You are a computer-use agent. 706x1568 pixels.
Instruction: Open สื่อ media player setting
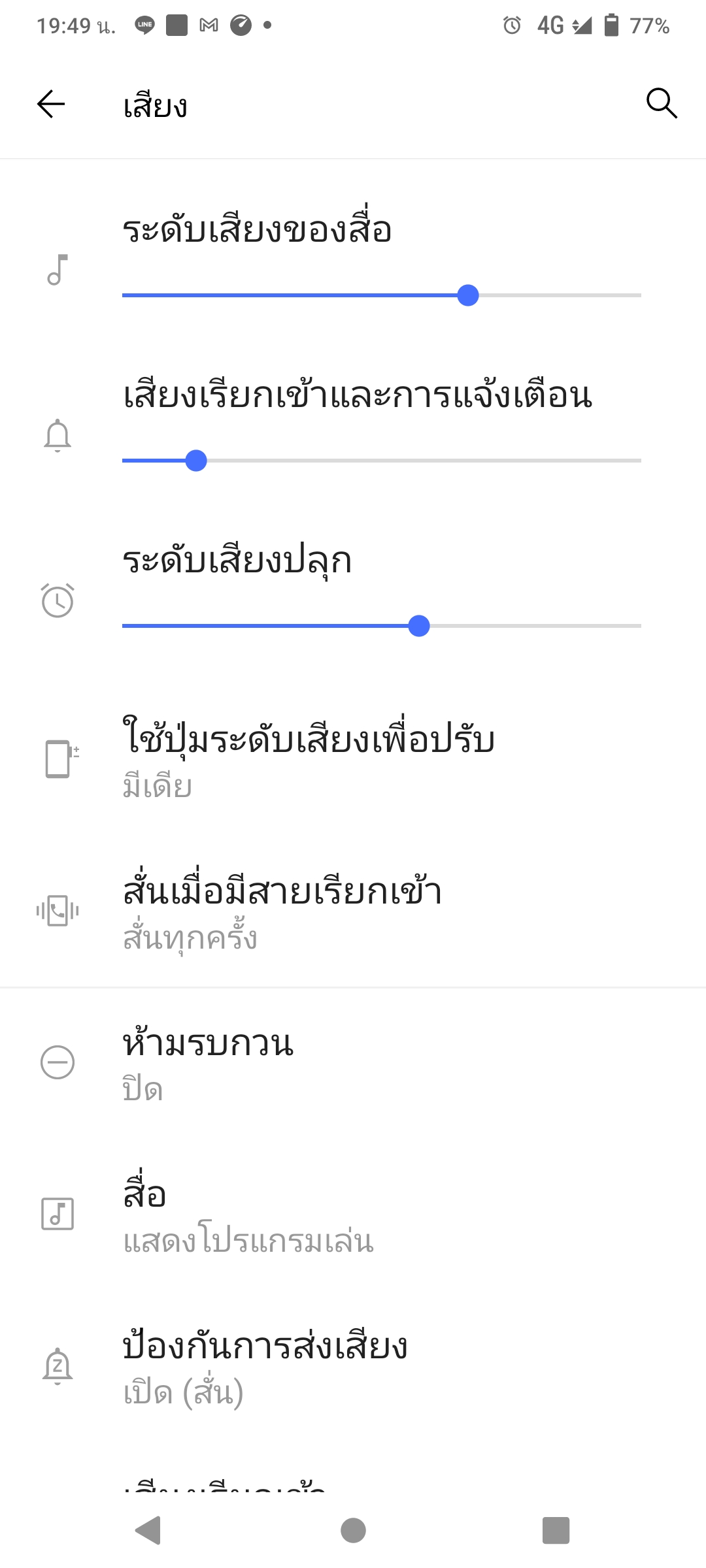353,1214
